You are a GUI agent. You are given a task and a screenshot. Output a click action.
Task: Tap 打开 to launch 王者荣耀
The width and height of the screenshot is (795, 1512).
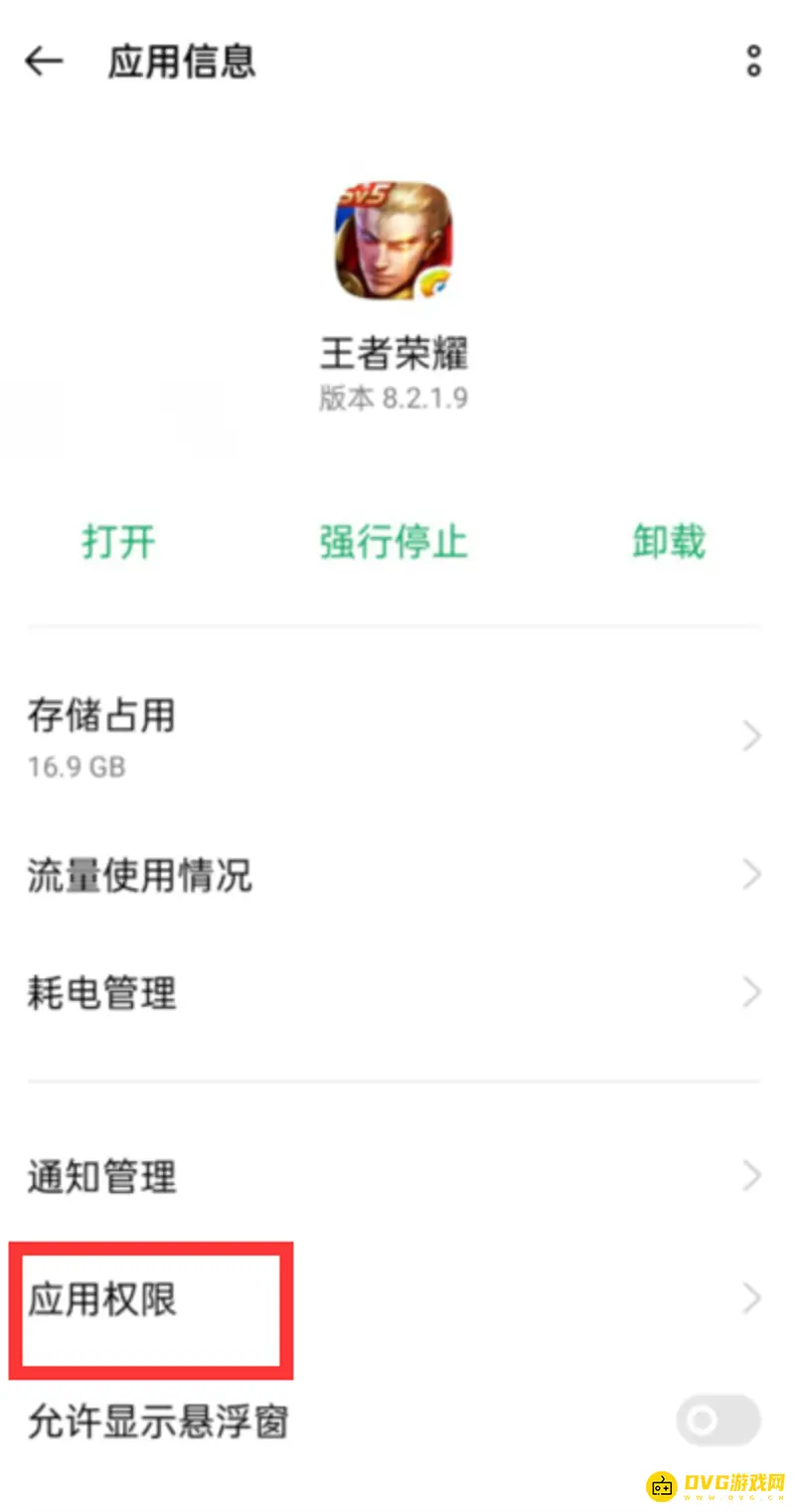tap(118, 541)
